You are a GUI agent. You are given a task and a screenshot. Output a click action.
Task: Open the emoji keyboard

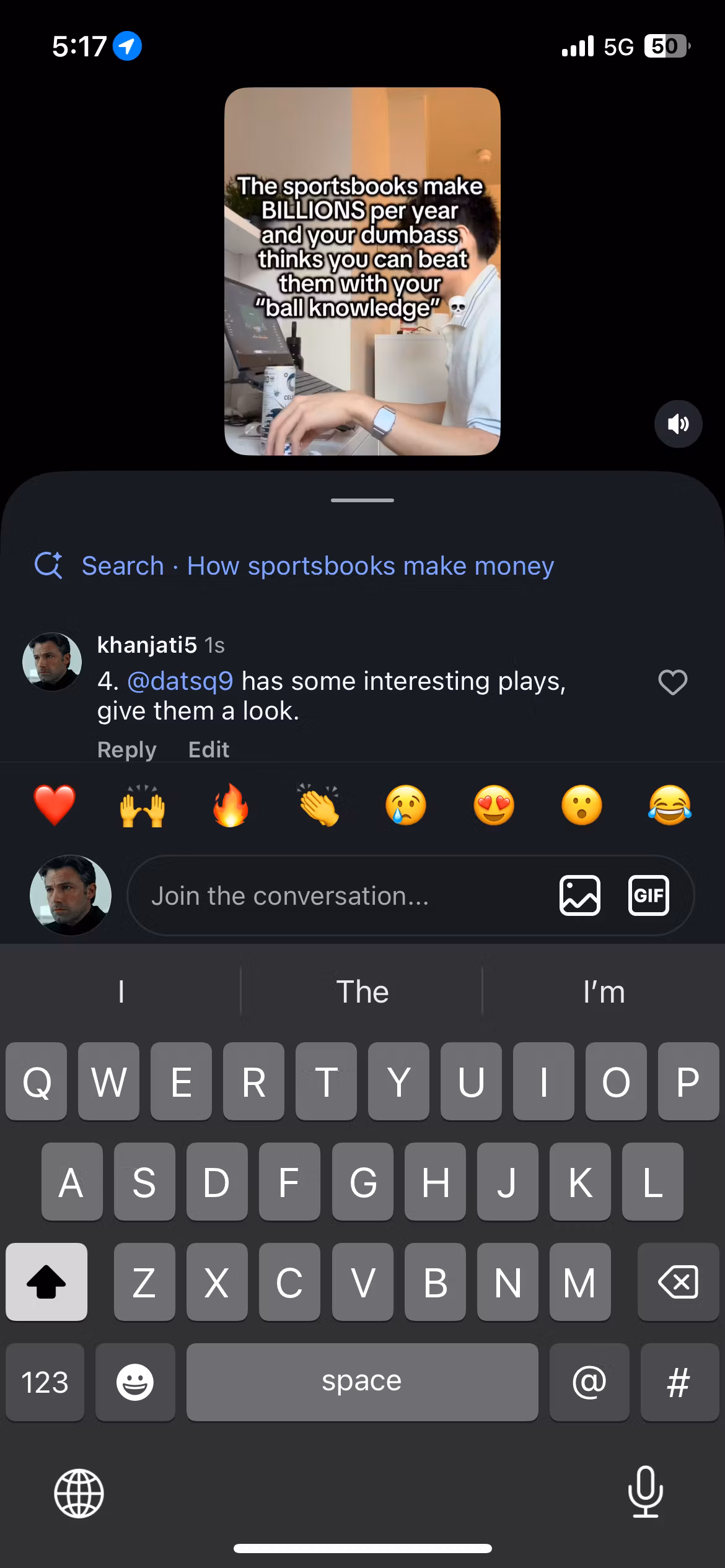pyautogui.click(x=135, y=1382)
